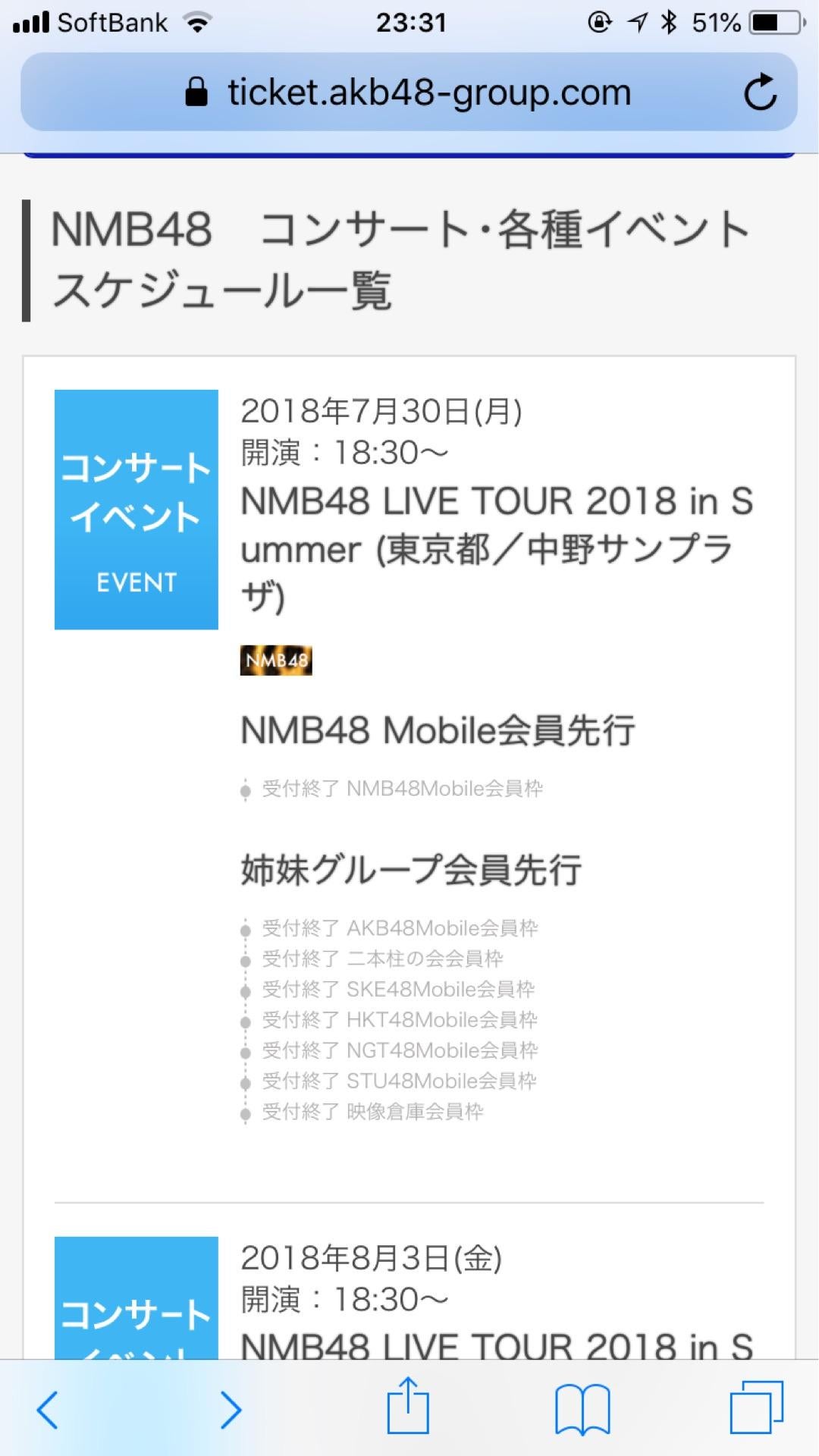Image resolution: width=819 pixels, height=1456 pixels.
Task: Open the Safari share sheet
Action: (408, 1406)
